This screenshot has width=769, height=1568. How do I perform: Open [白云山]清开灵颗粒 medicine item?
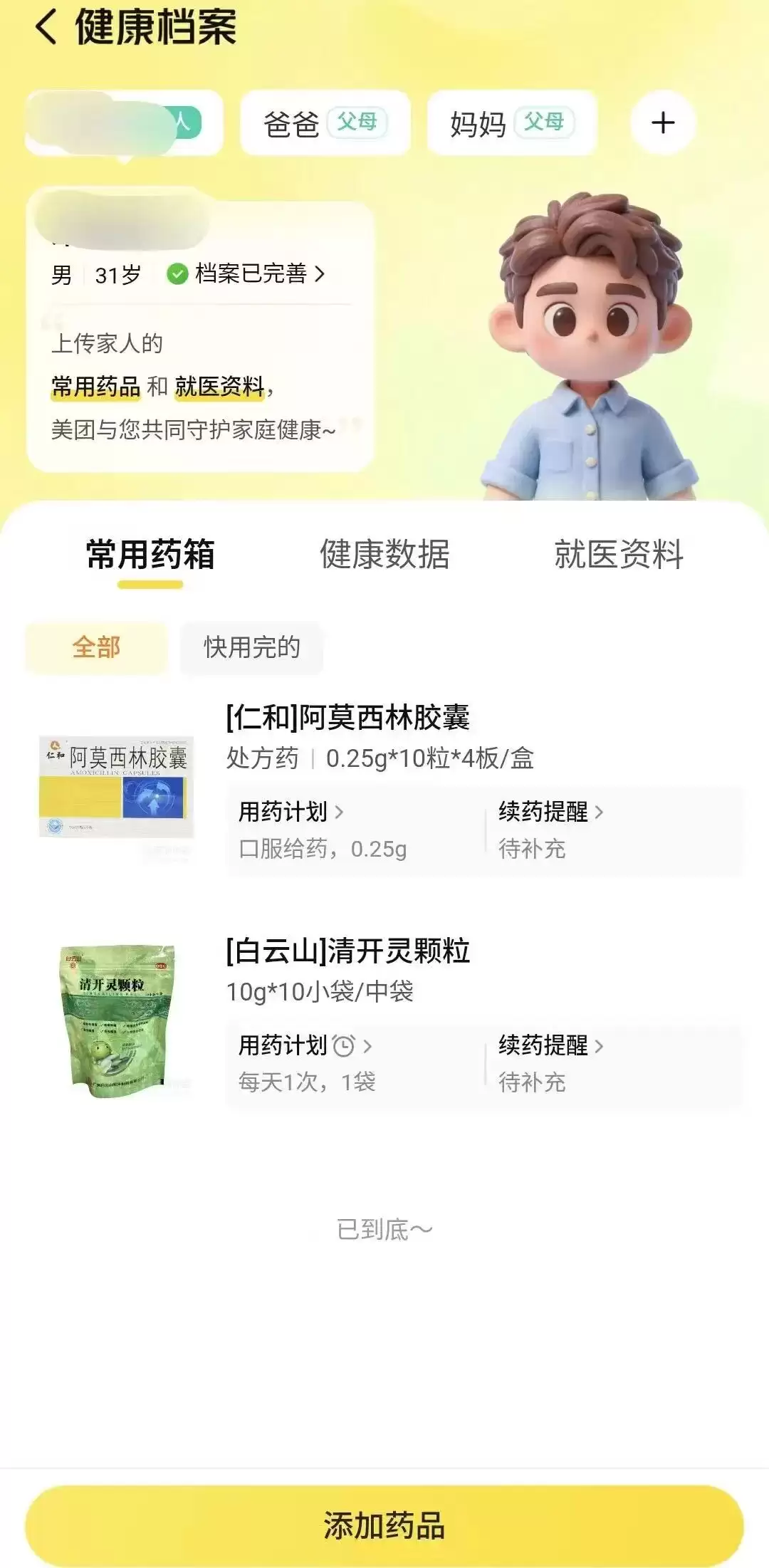(x=347, y=951)
